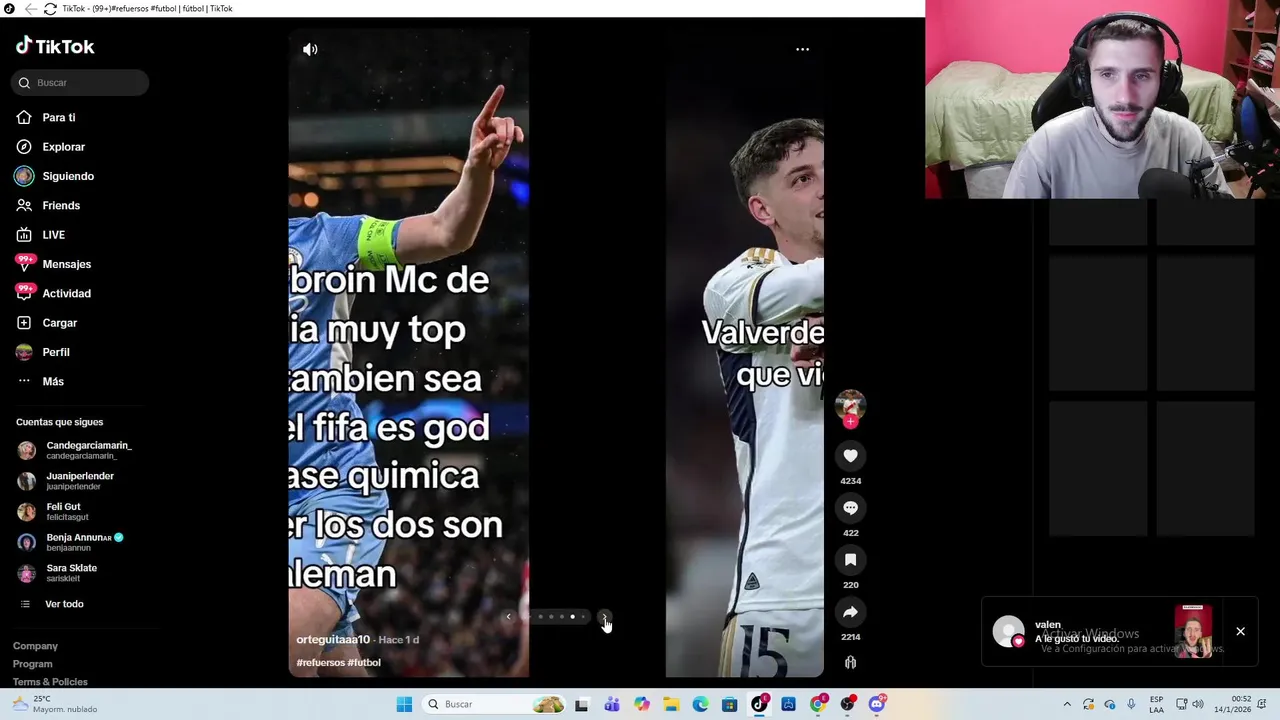1280x720 pixels.
Task: Go to the next carousel photo
Action: (604, 617)
